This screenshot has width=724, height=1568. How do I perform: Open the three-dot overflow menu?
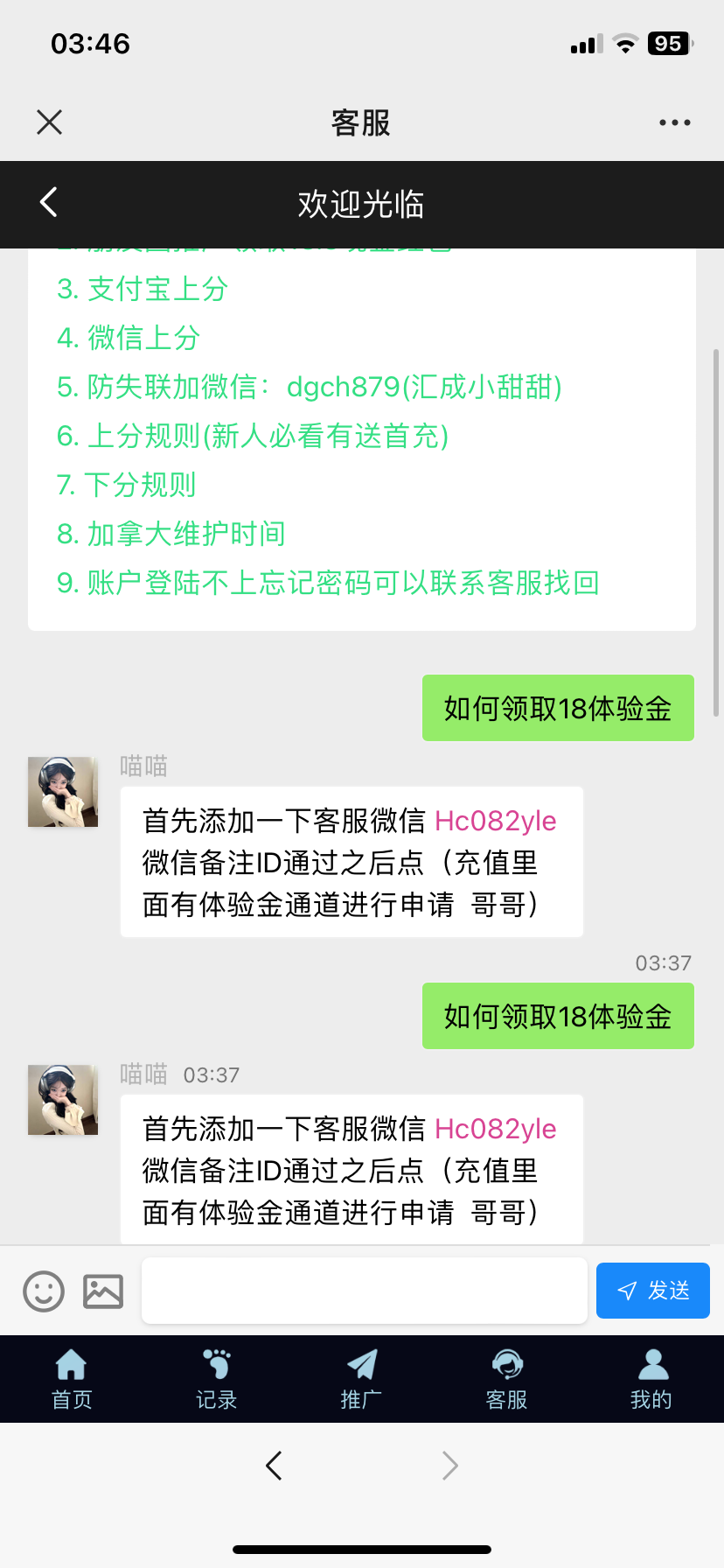coord(674,122)
